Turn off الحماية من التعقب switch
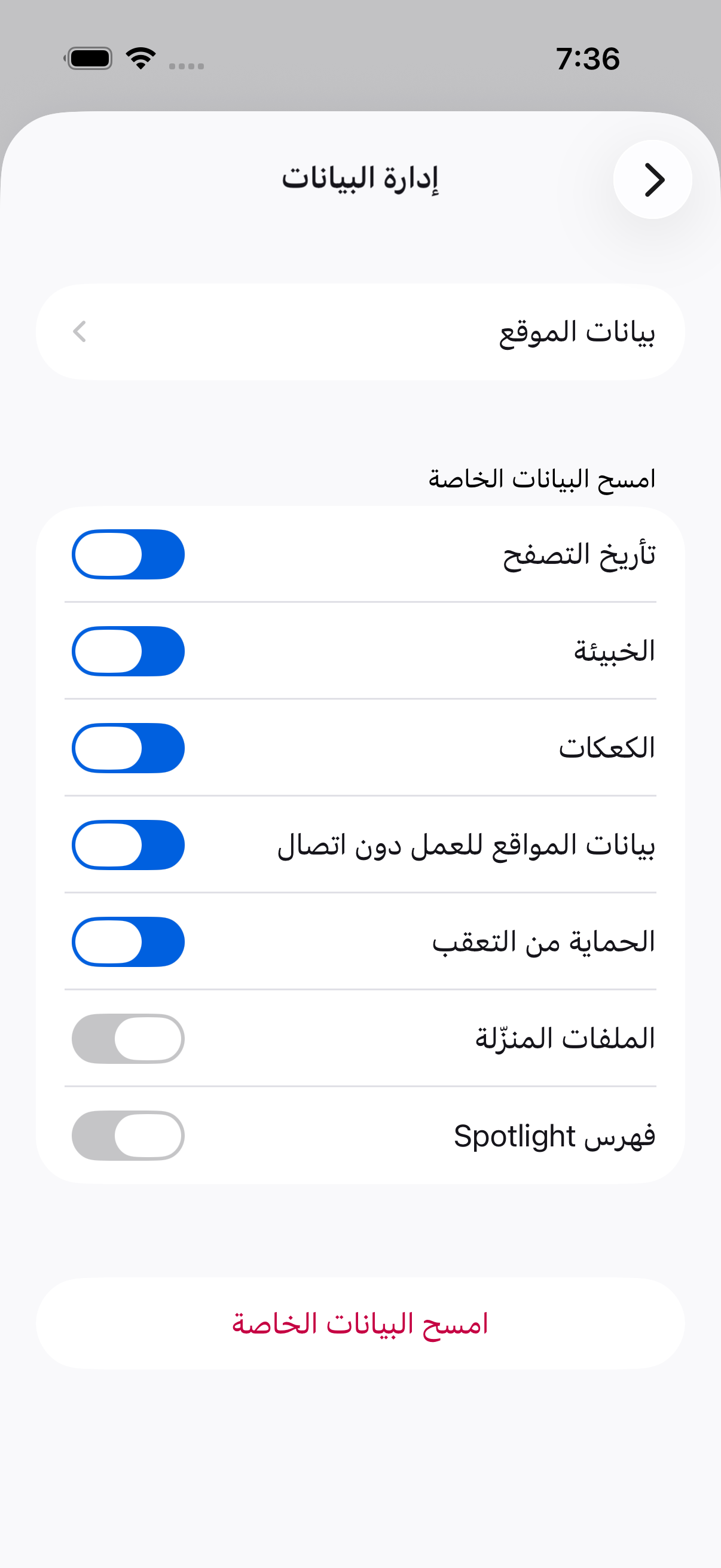Image resolution: width=721 pixels, height=1568 pixels. pyautogui.click(x=129, y=942)
